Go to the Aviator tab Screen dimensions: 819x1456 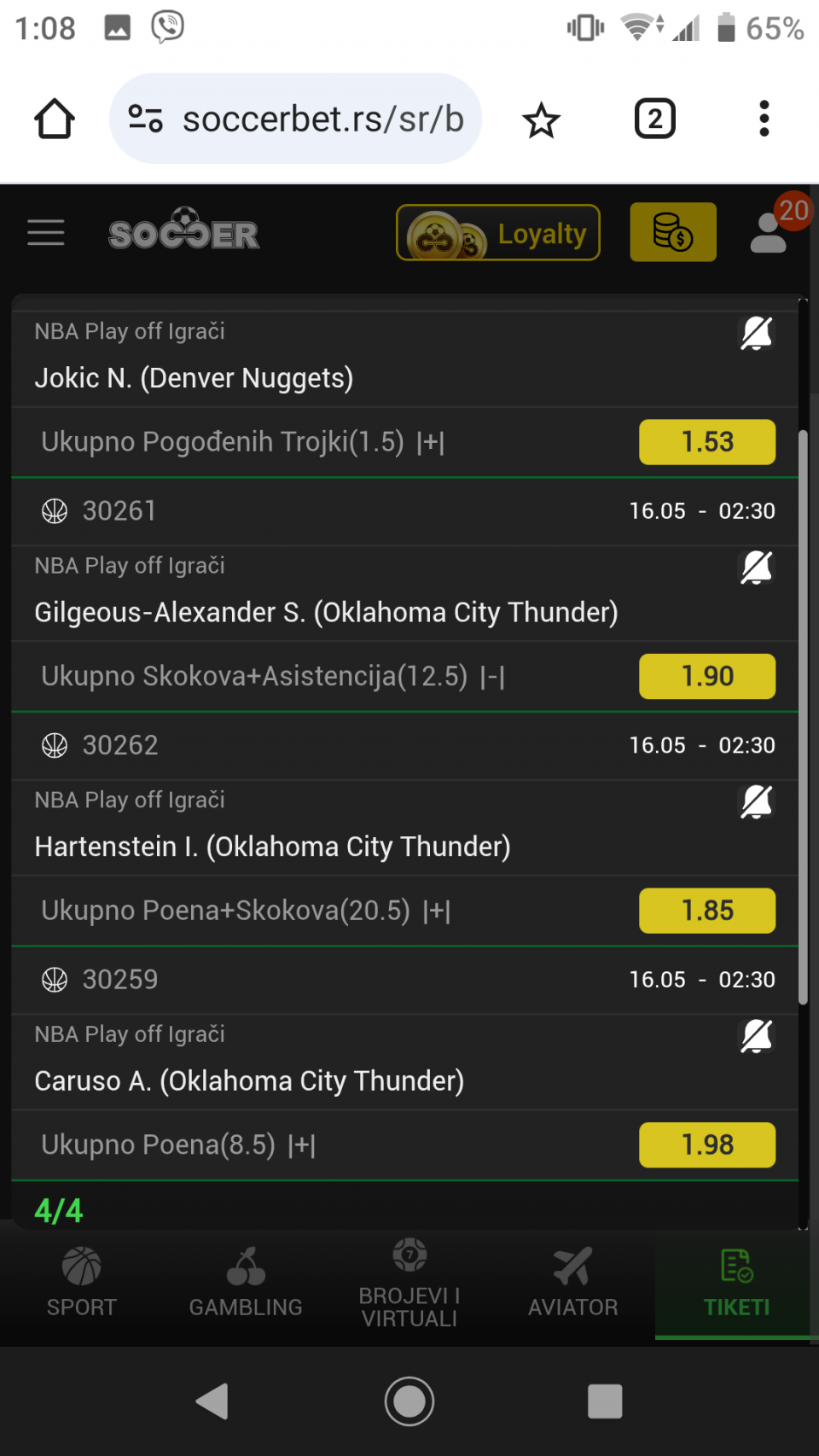573,1283
